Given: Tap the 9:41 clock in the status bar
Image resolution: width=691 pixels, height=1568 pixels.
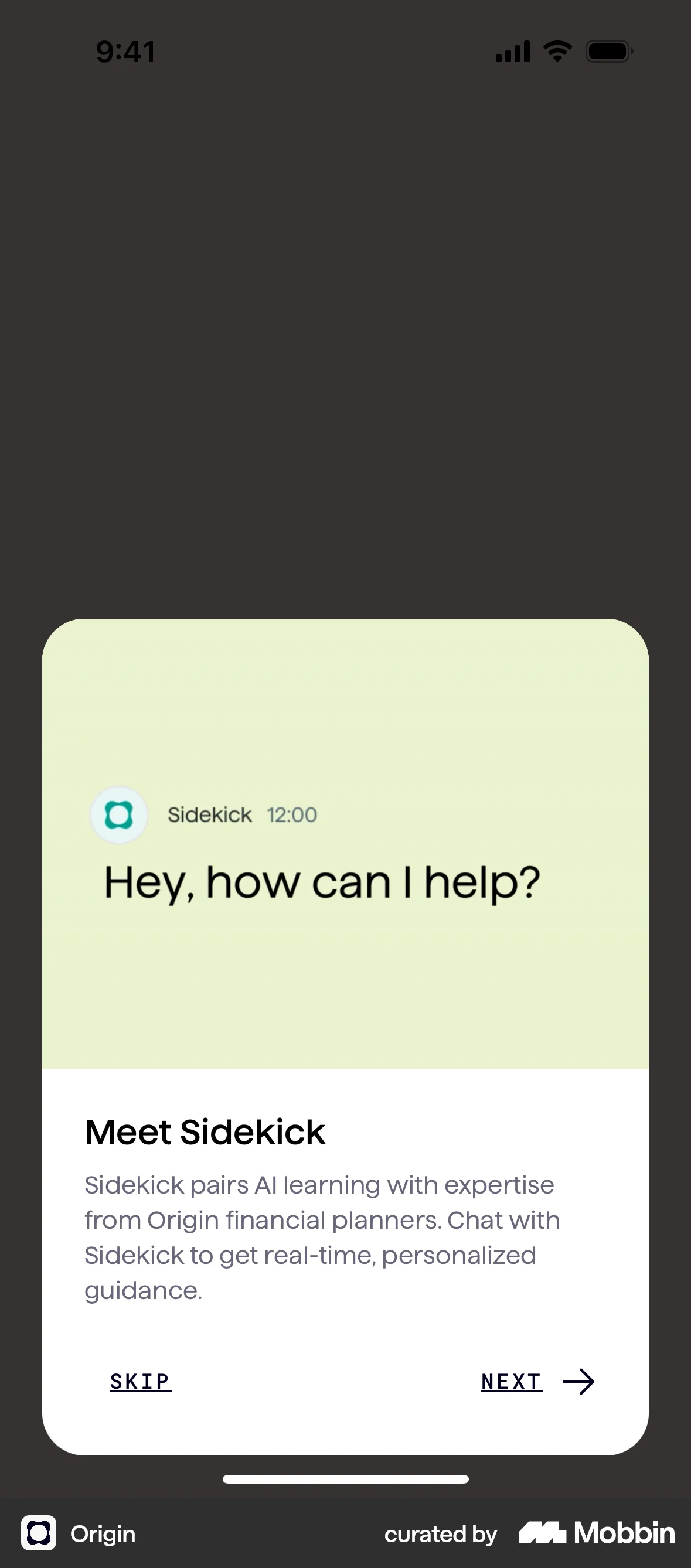Looking at the screenshot, I should (125, 51).
